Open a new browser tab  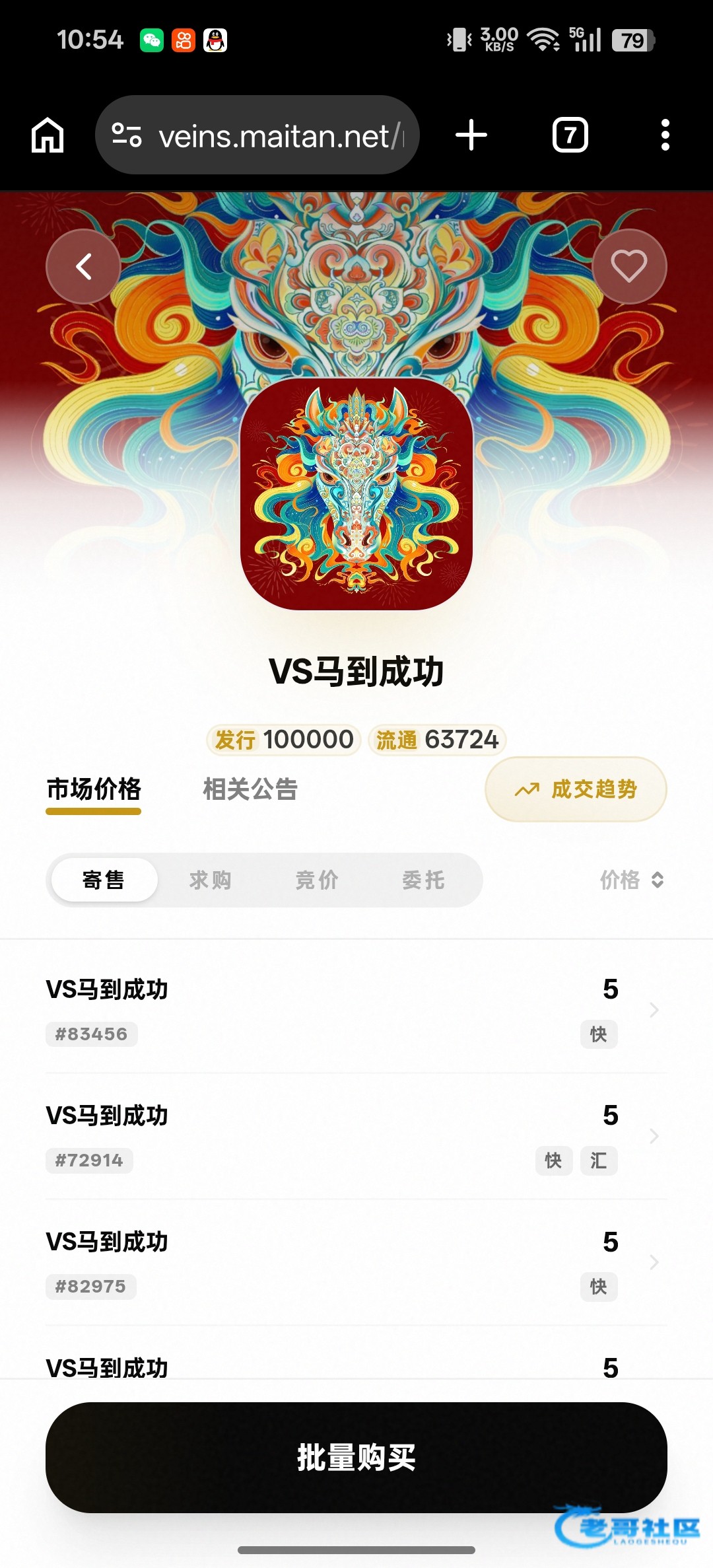471,135
